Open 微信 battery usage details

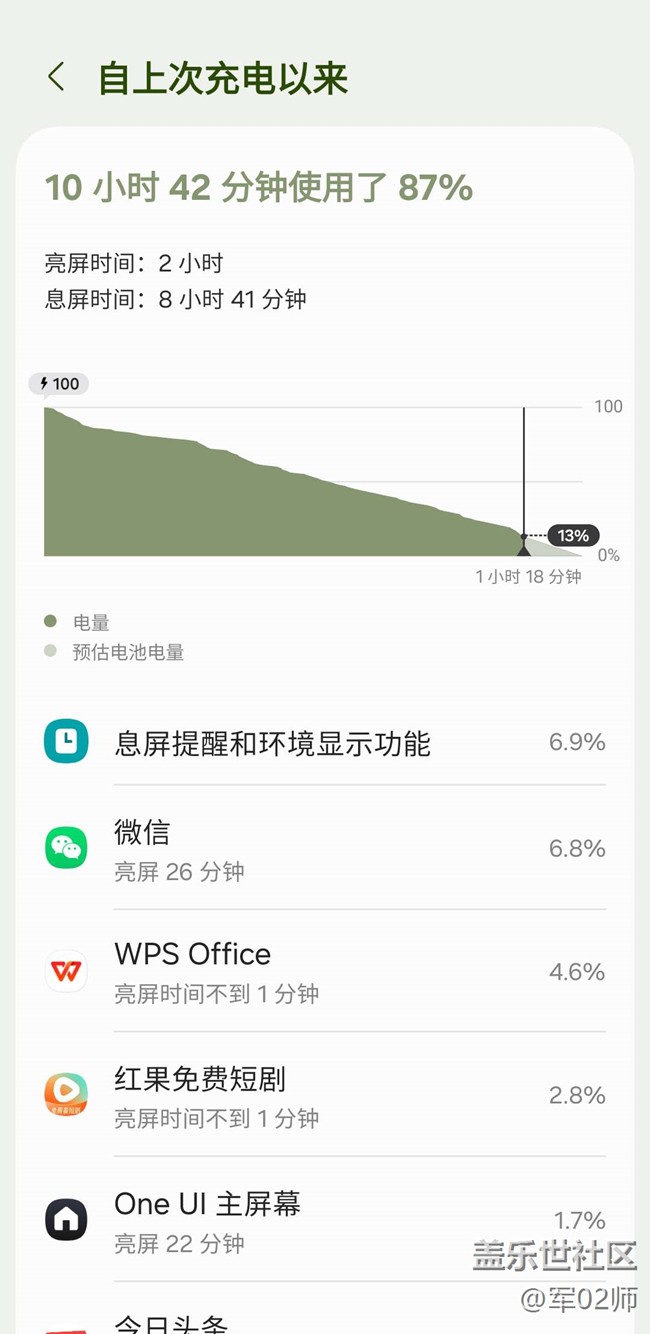pyautogui.click(x=324, y=848)
